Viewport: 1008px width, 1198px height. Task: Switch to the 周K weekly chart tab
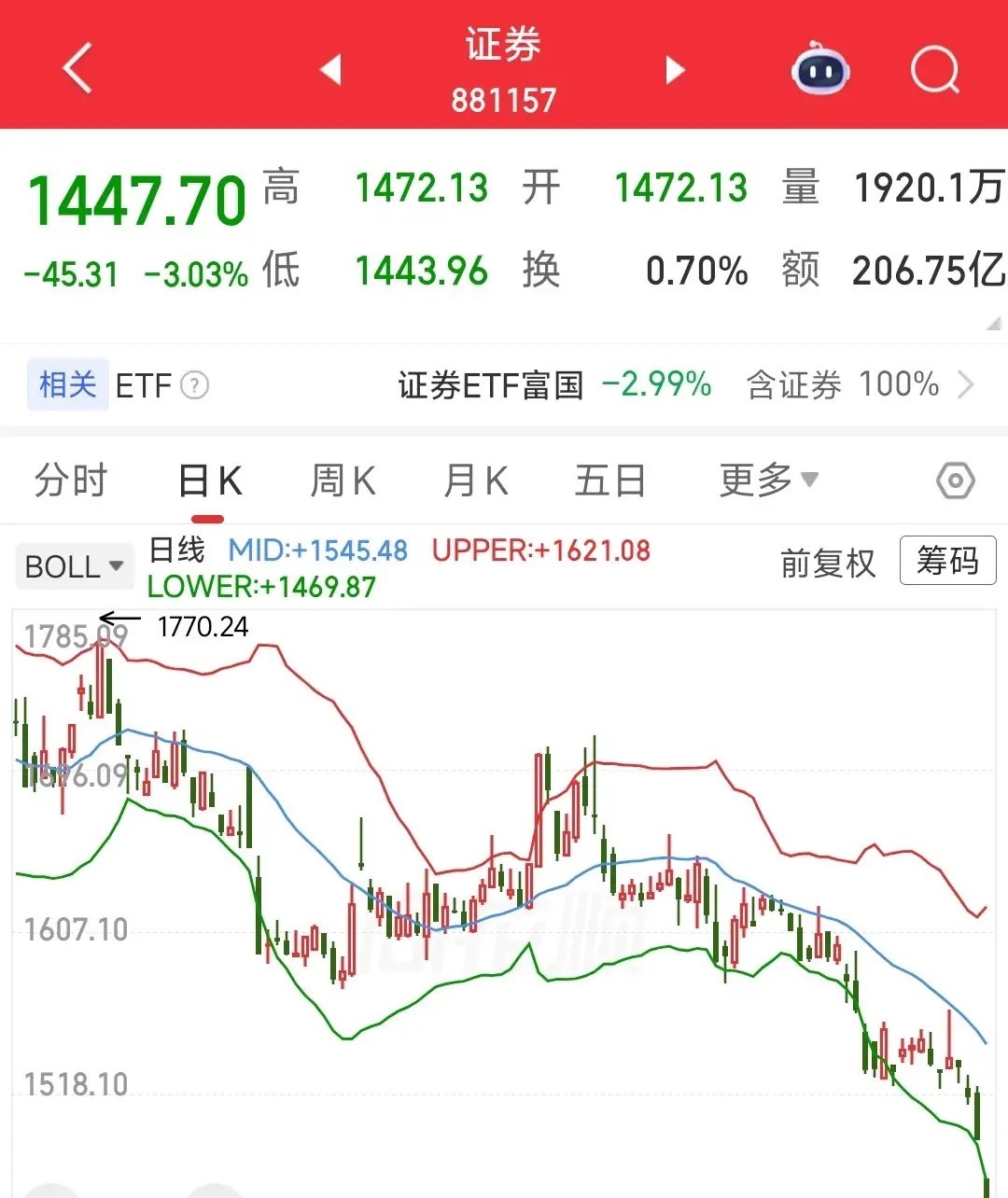coord(342,481)
